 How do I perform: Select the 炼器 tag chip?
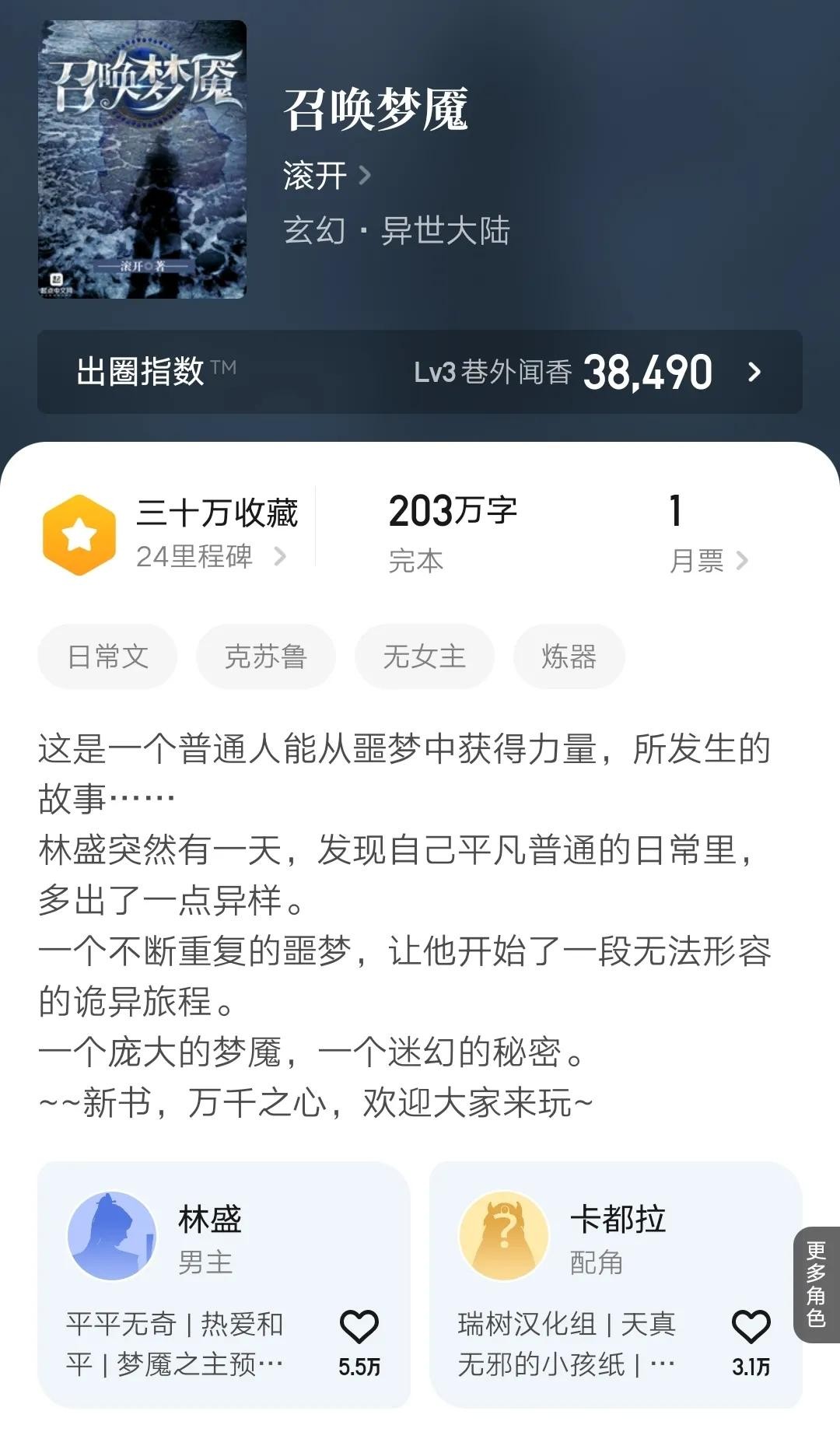pyautogui.click(x=569, y=656)
